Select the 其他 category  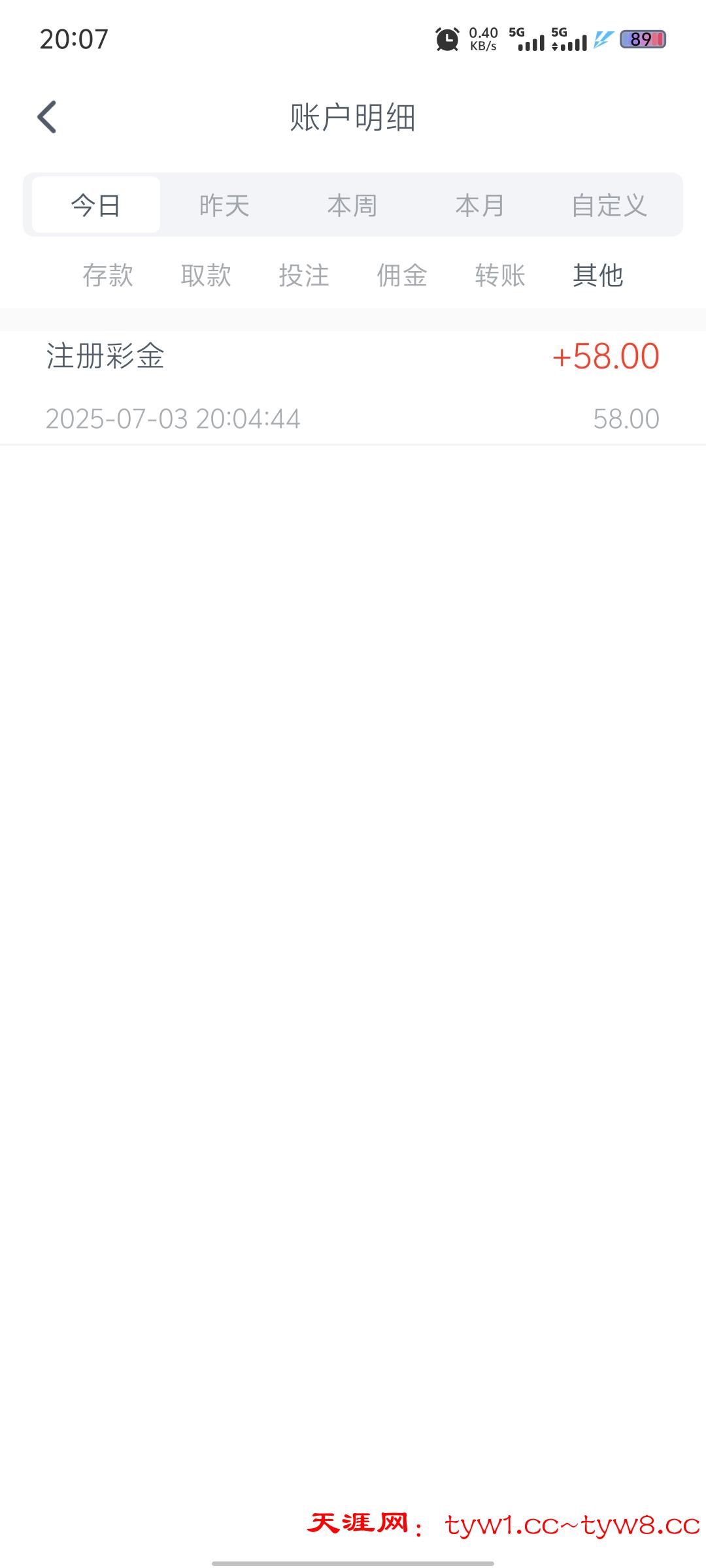[x=598, y=275]
